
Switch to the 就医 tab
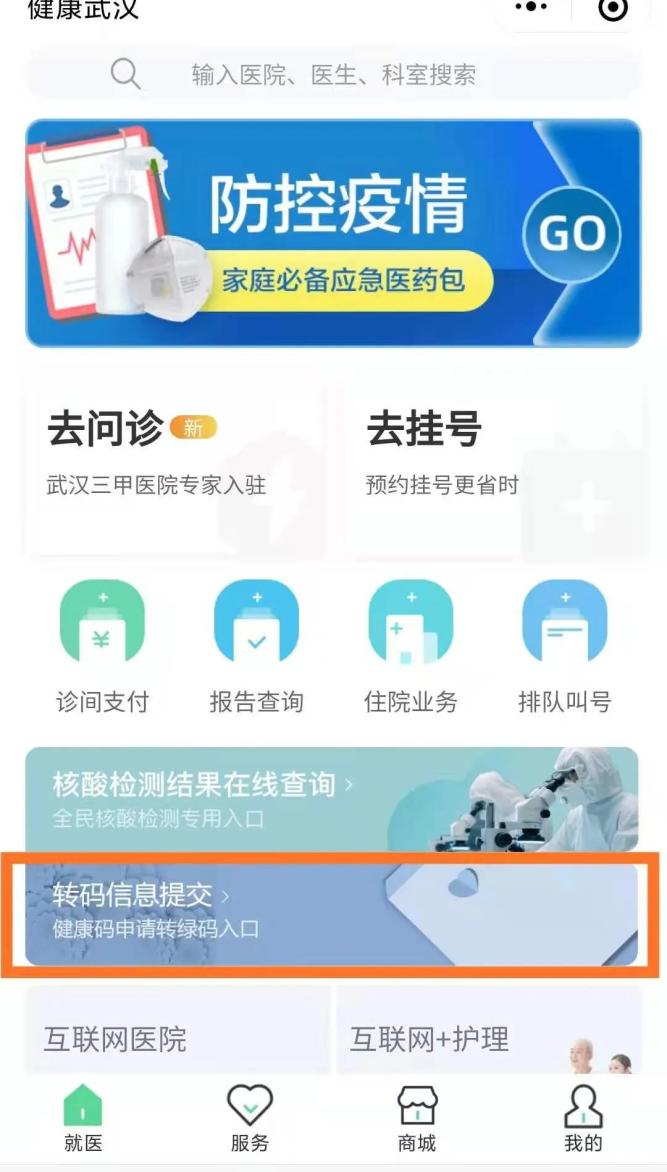(x=83, y=1118)
